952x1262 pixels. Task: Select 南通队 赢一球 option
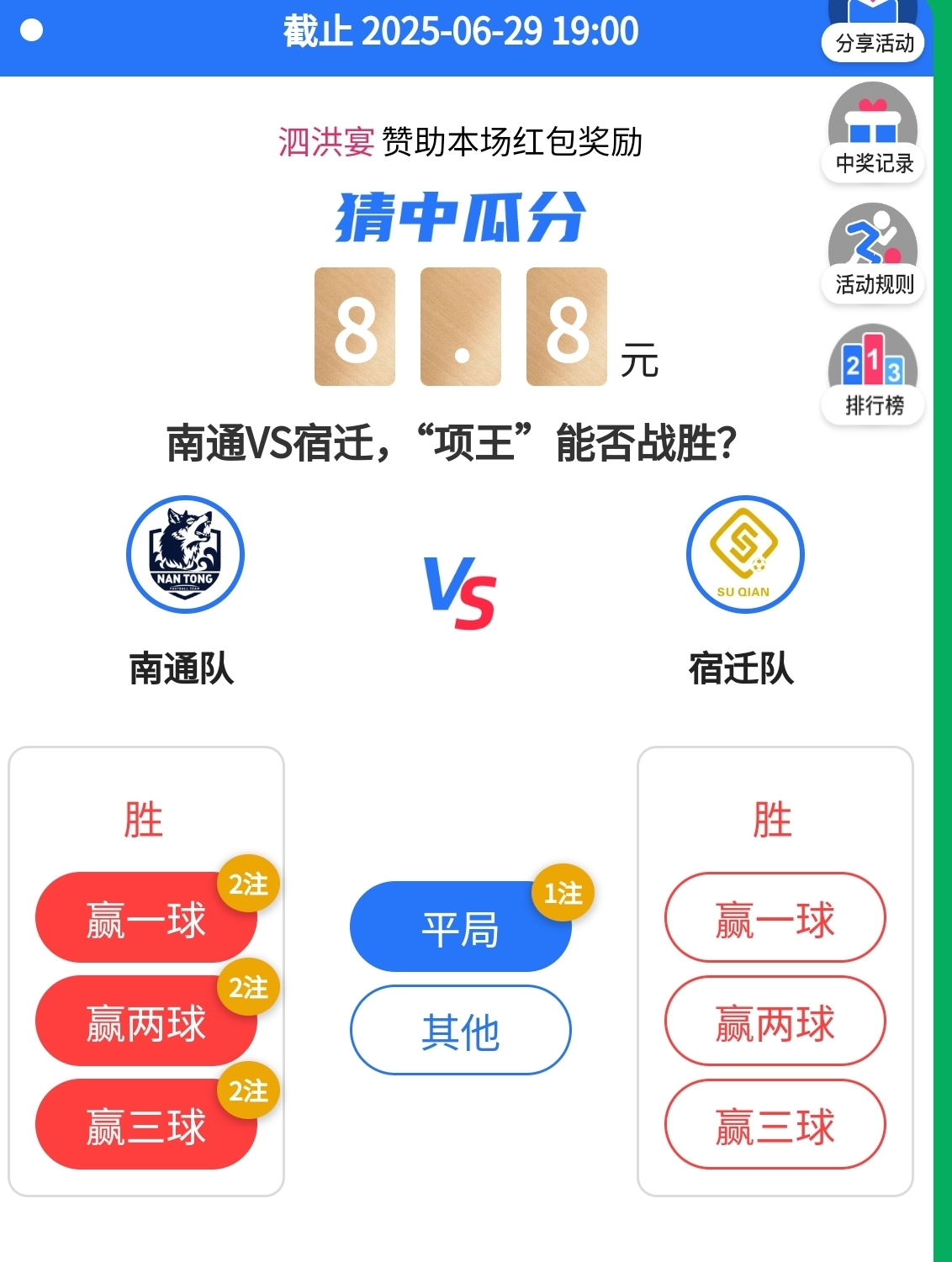[145, 918]
